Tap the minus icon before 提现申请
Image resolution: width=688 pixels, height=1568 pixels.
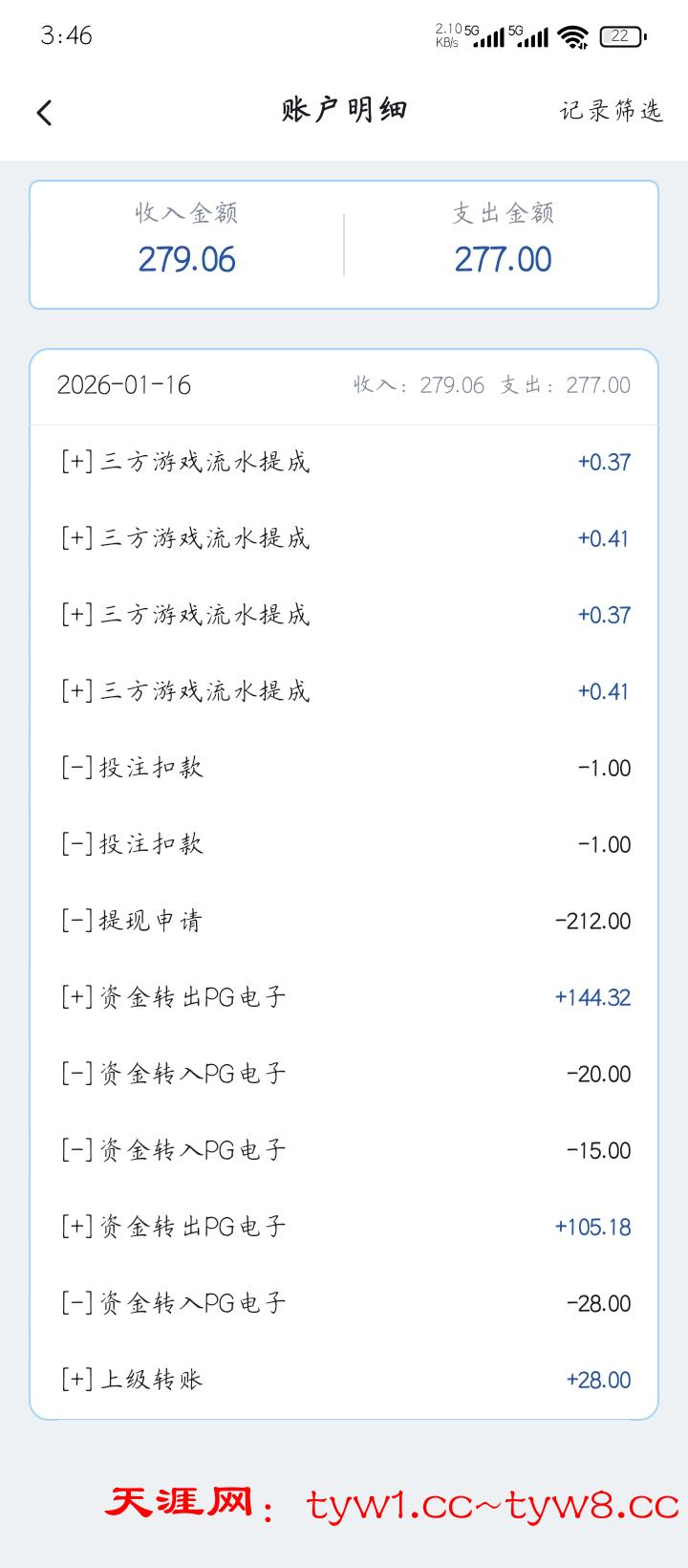pyautogui.click(x=76, y=920)
